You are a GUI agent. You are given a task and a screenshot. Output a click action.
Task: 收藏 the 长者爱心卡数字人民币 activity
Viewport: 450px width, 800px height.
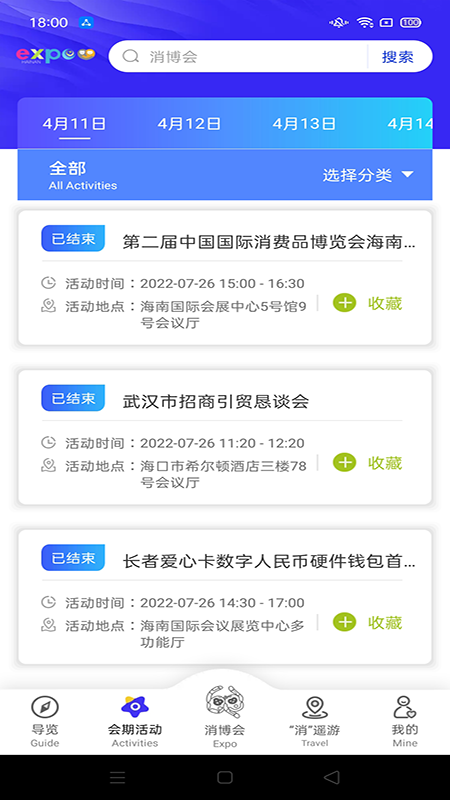click(368, 622)
